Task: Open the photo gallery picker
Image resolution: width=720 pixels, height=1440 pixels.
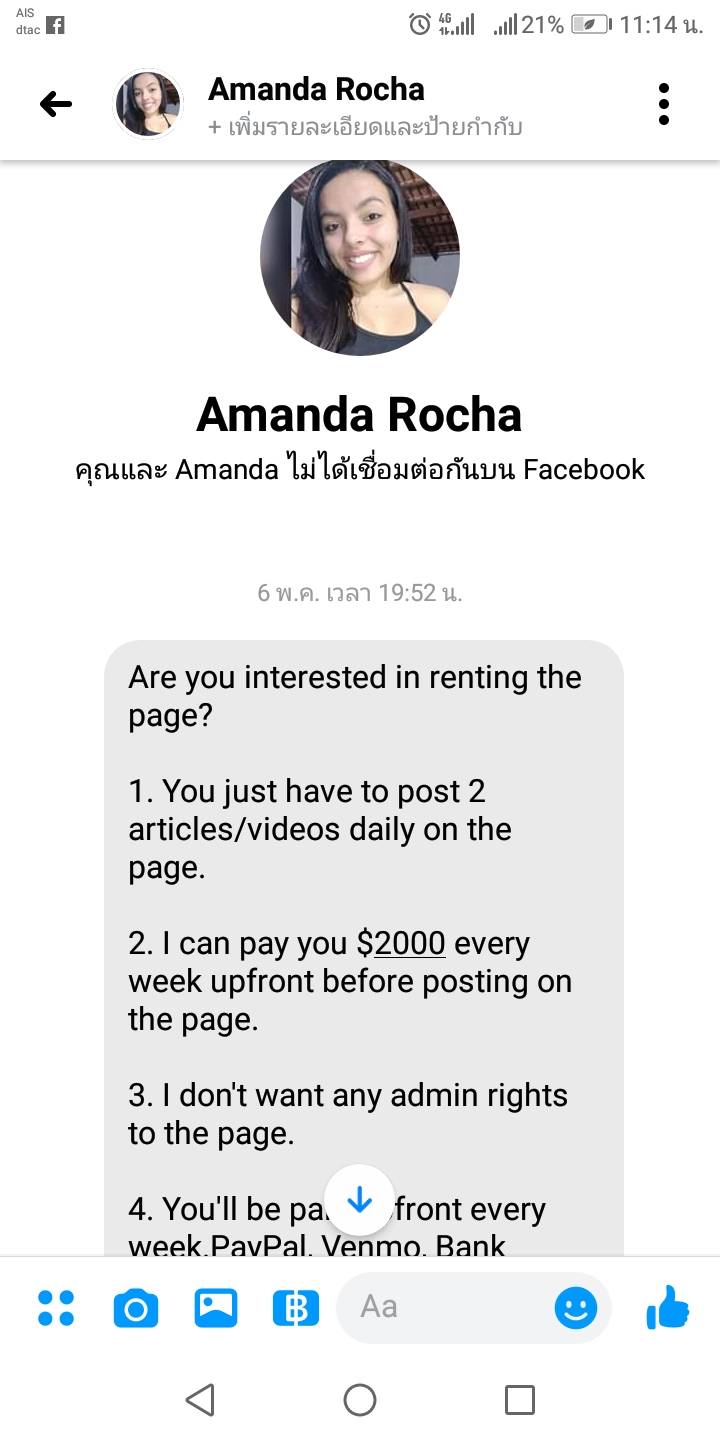Action: (216, 1307)
